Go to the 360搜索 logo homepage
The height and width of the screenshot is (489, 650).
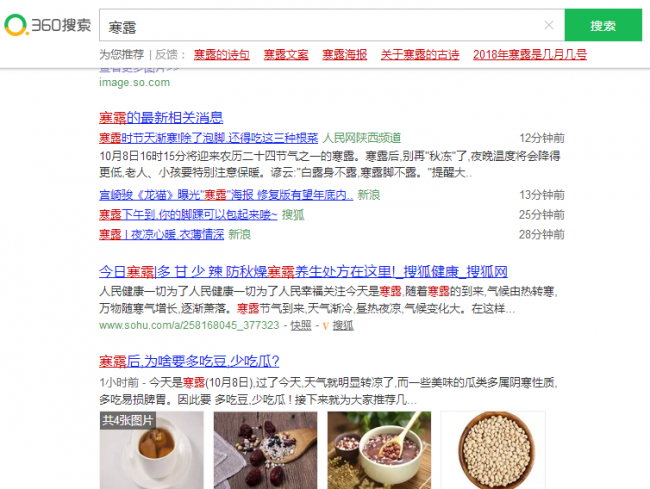coord(47,25)
